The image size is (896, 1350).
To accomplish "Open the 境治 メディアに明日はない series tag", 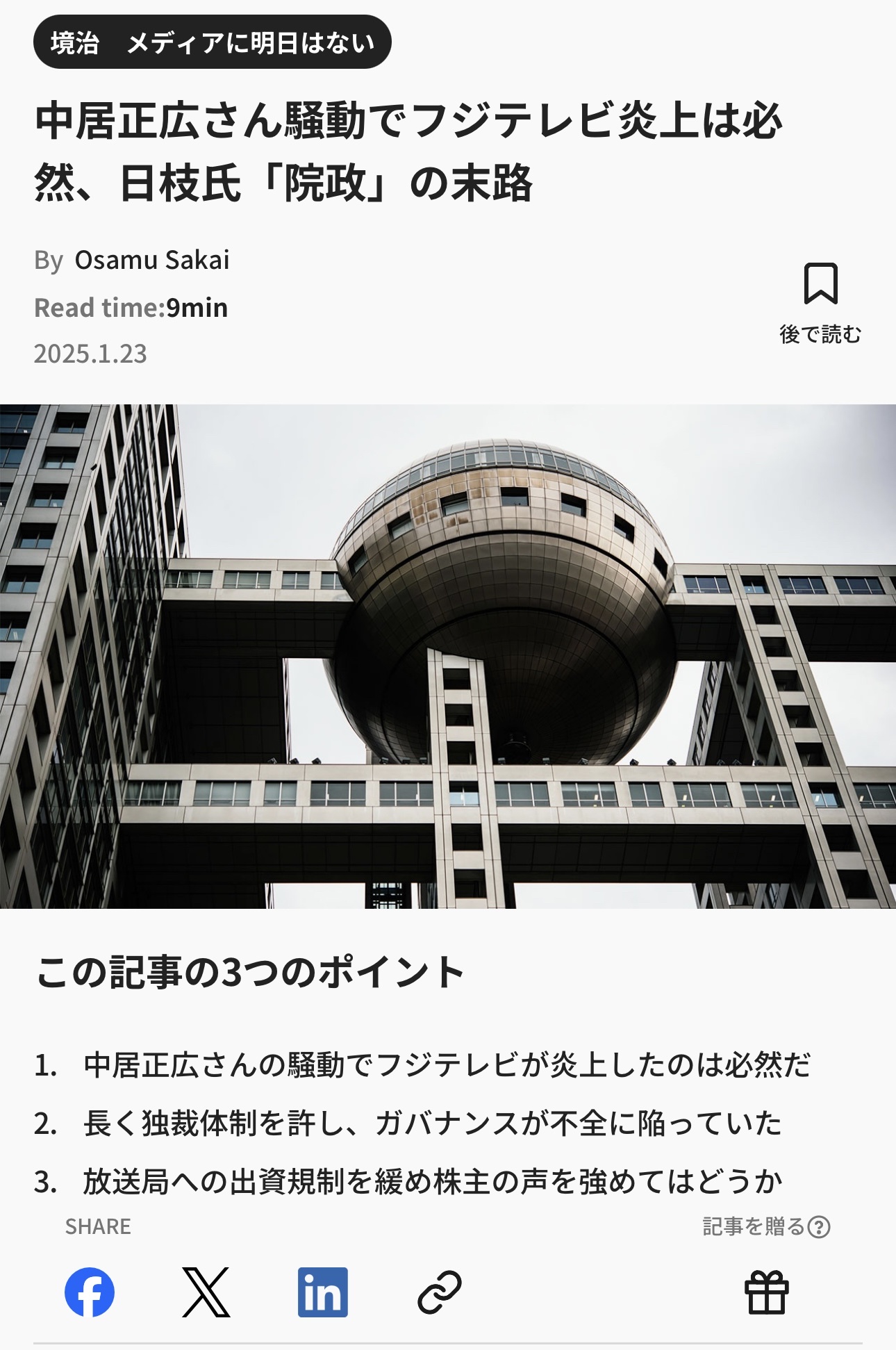I will 212,42.
